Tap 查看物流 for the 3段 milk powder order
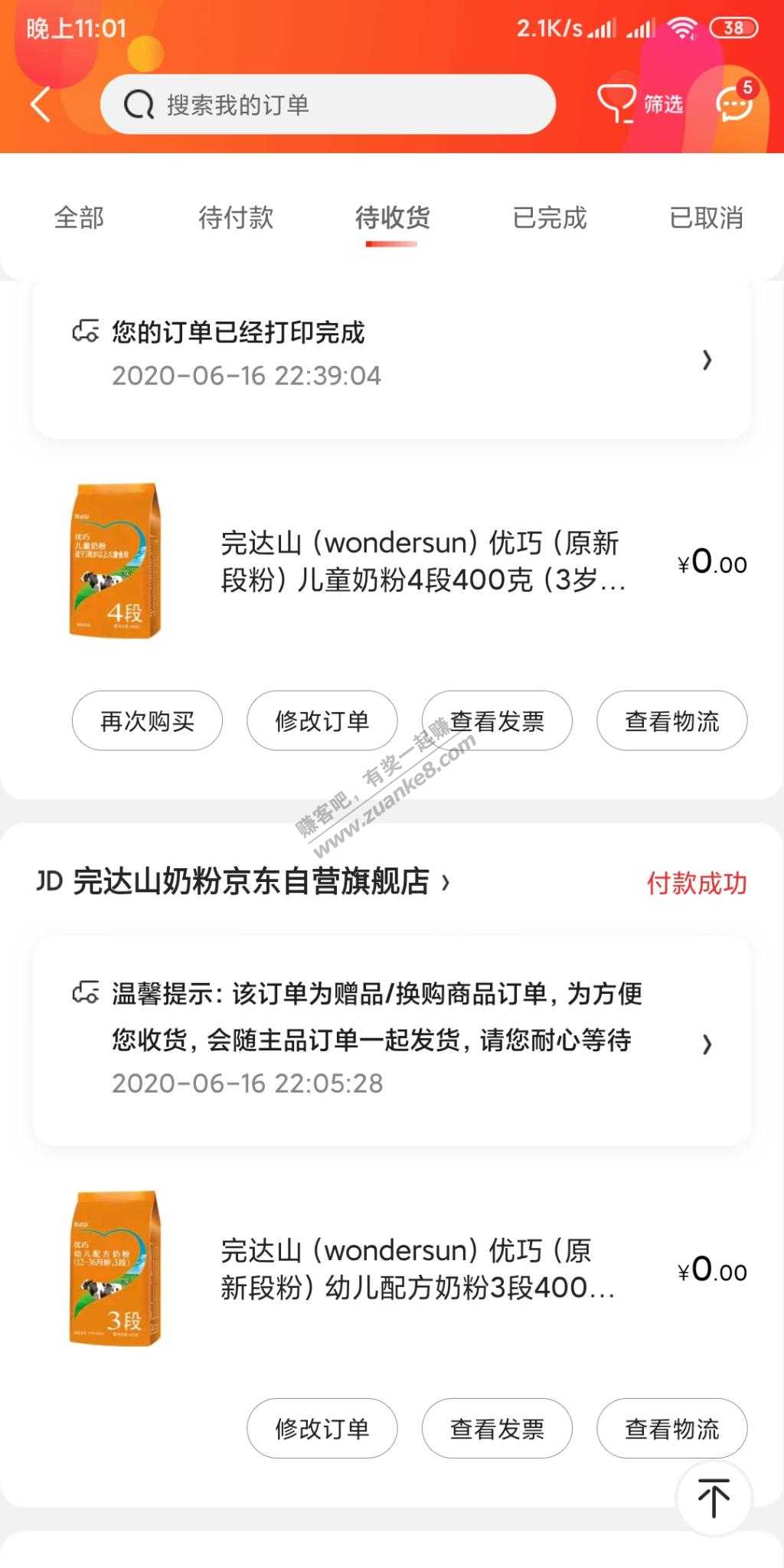784x1568 pixels. pos(671,1429)
